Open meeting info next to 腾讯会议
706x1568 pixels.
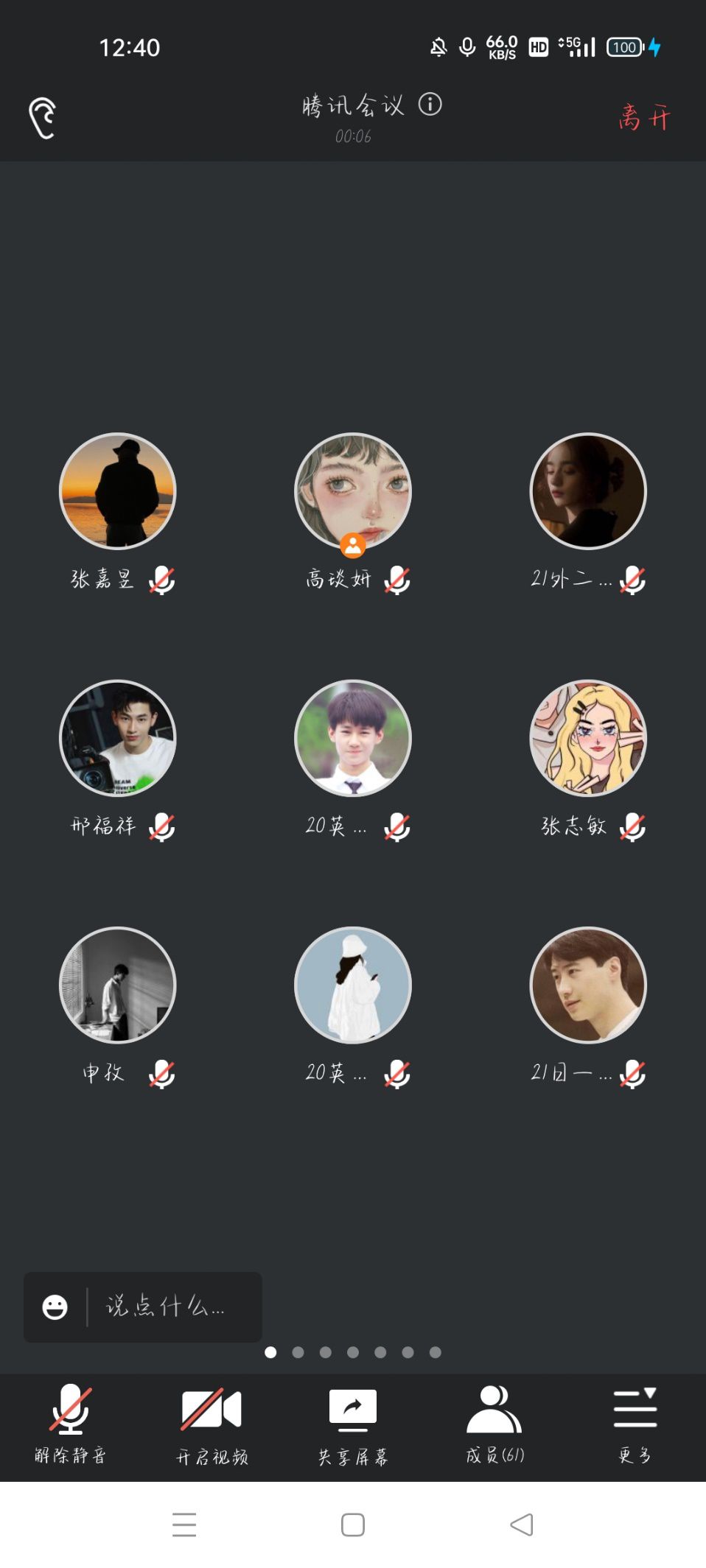pyautogui.click(x=430, y=105)
